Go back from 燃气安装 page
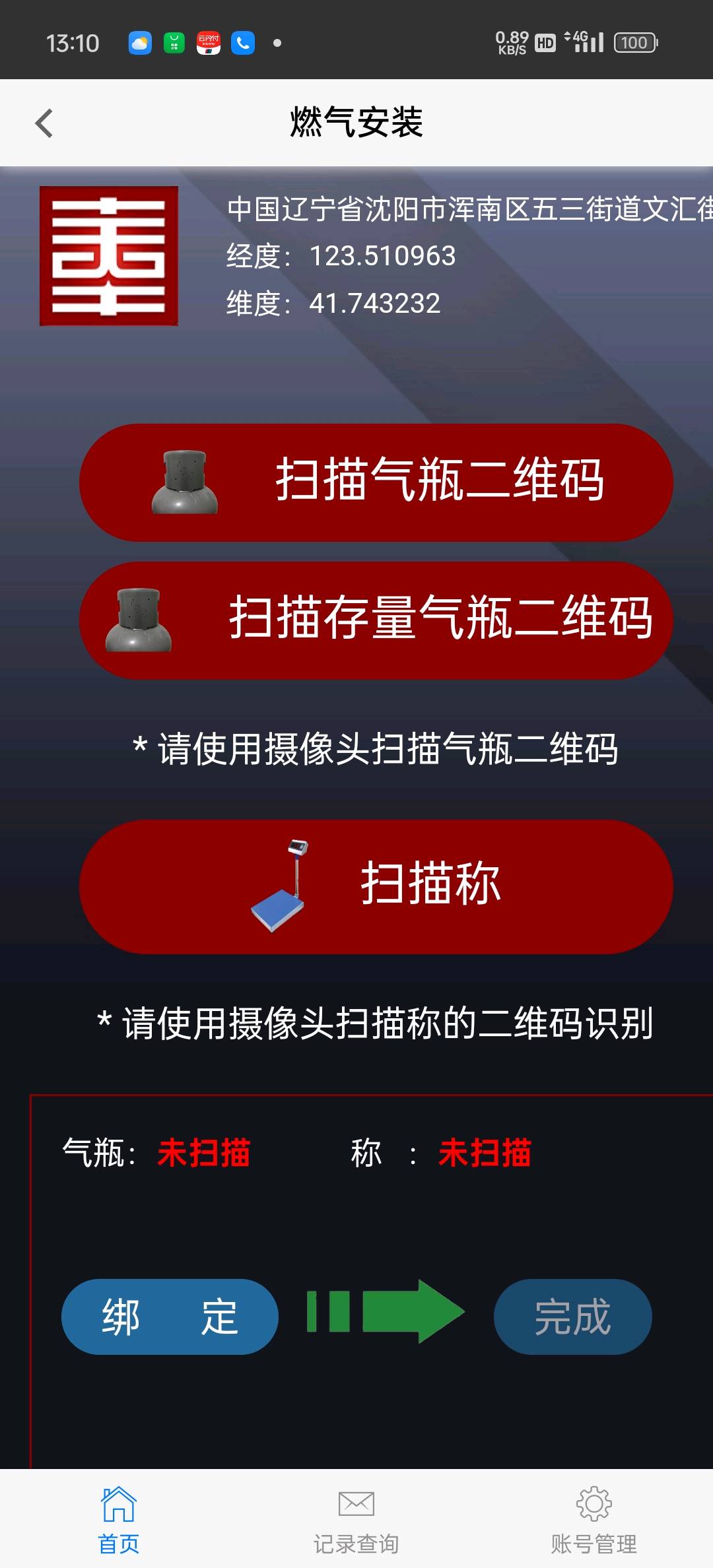This screenshot has width=713, height=1568. click(x=44, y=123)
